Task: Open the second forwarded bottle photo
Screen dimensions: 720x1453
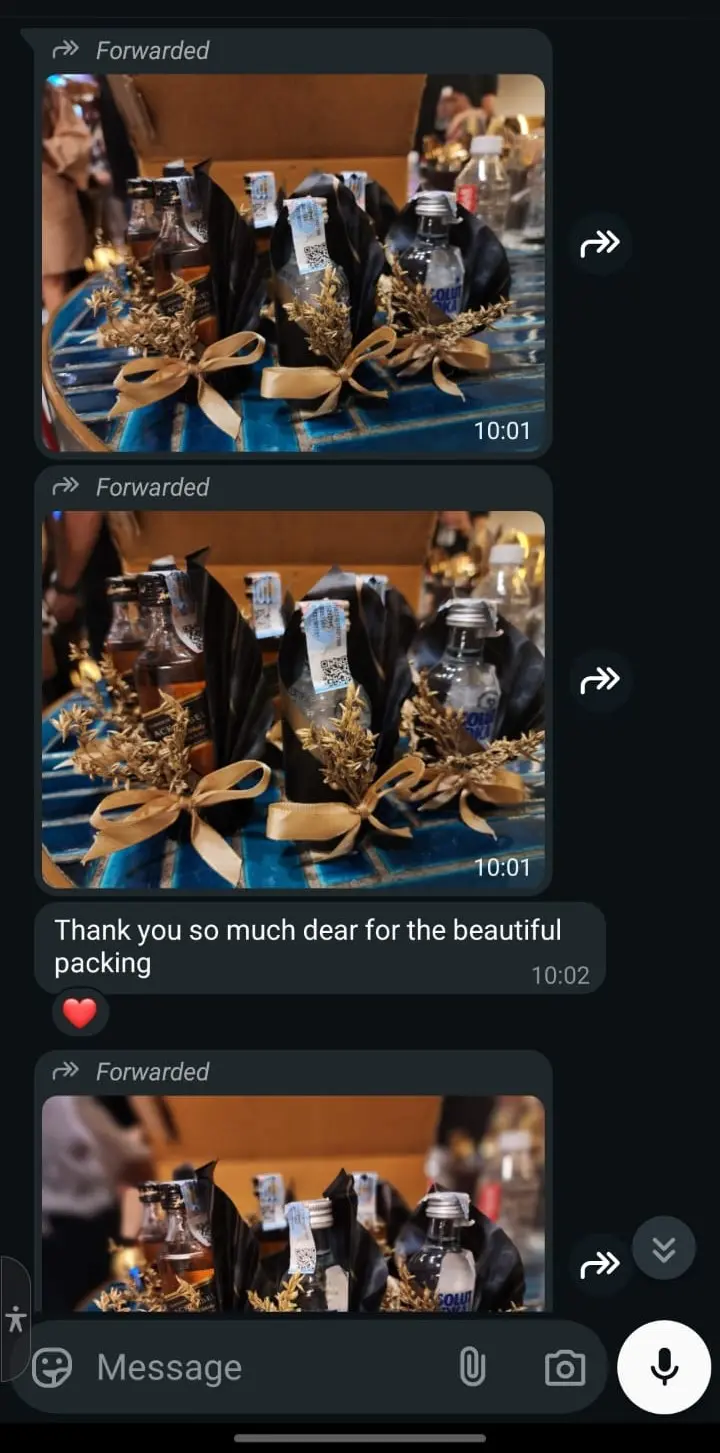Action: (293, 698)
